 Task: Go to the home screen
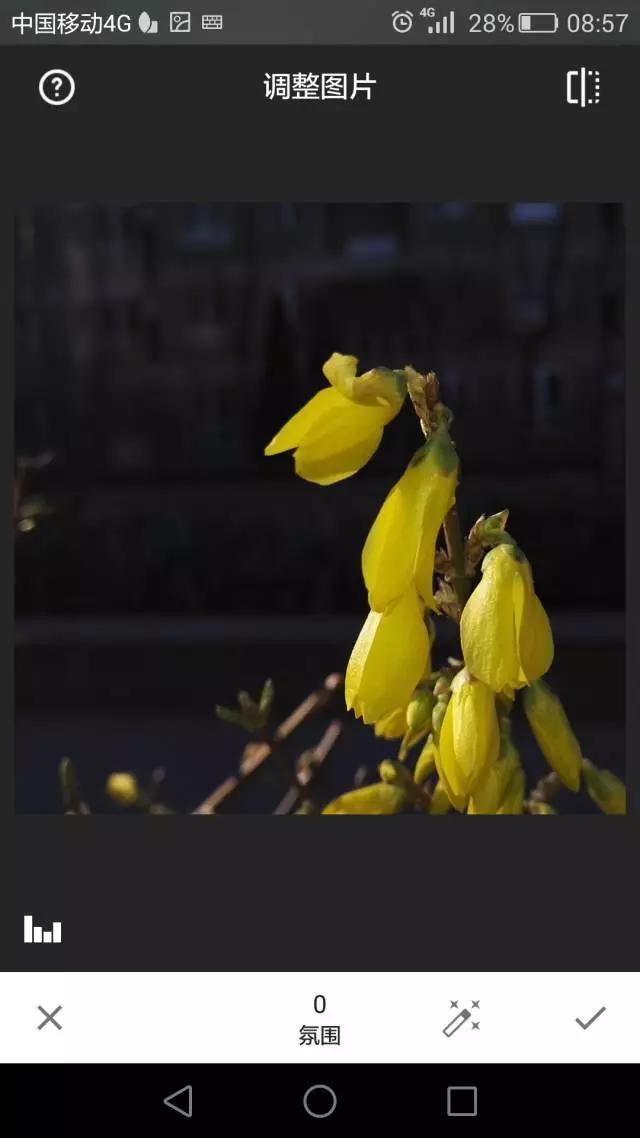pyautogui.click(x=320, y=1101)
